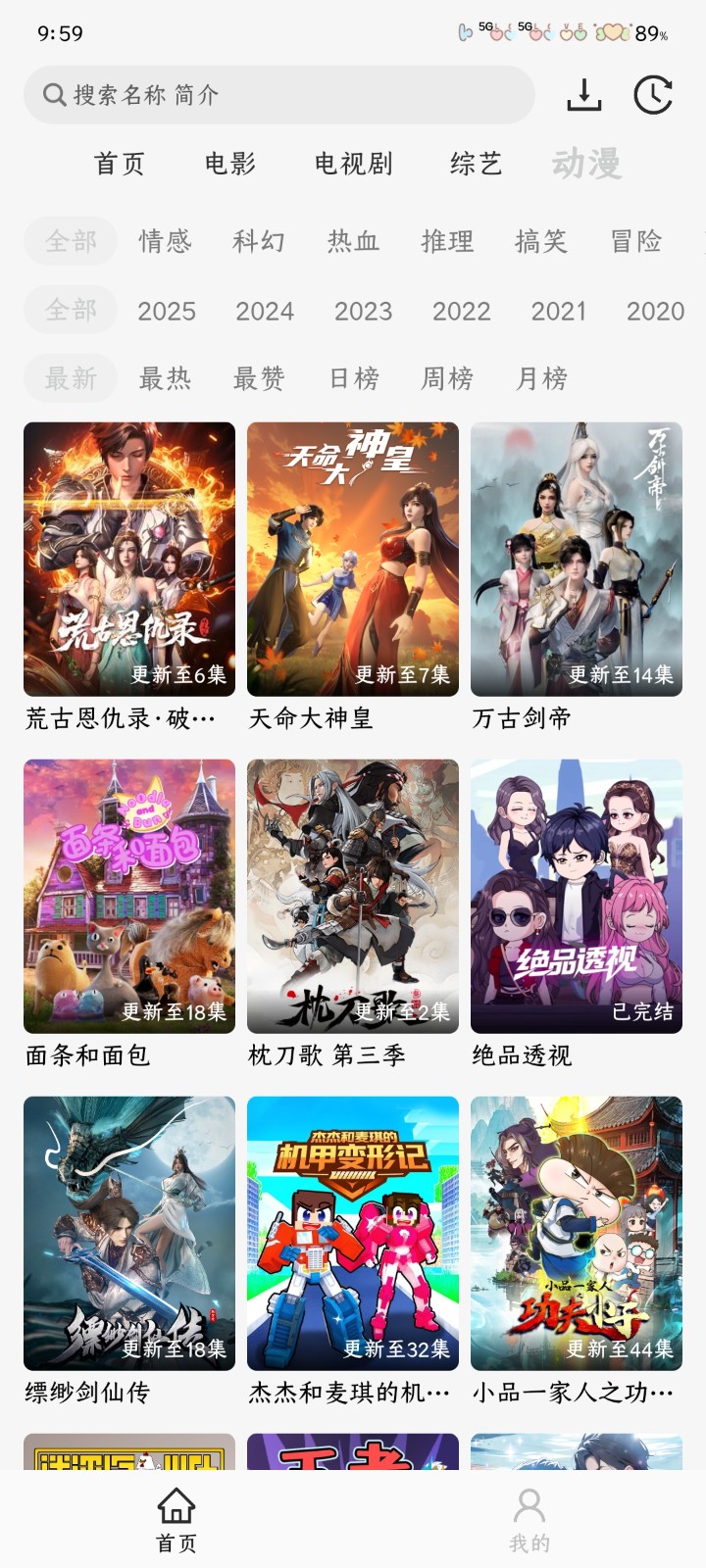Filter anime by year 2024
706x1568 pixels.
pyautogui.click(x=265, y=312)
